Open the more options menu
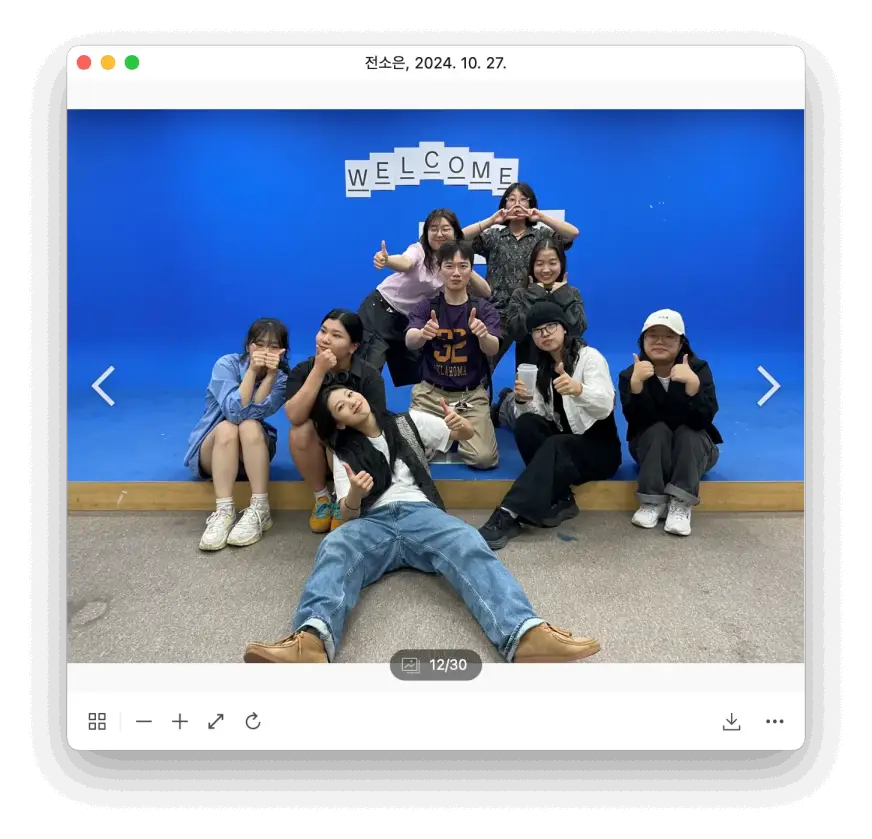The height and width of the screenshot is (839, 872). [x=775, y=721]
